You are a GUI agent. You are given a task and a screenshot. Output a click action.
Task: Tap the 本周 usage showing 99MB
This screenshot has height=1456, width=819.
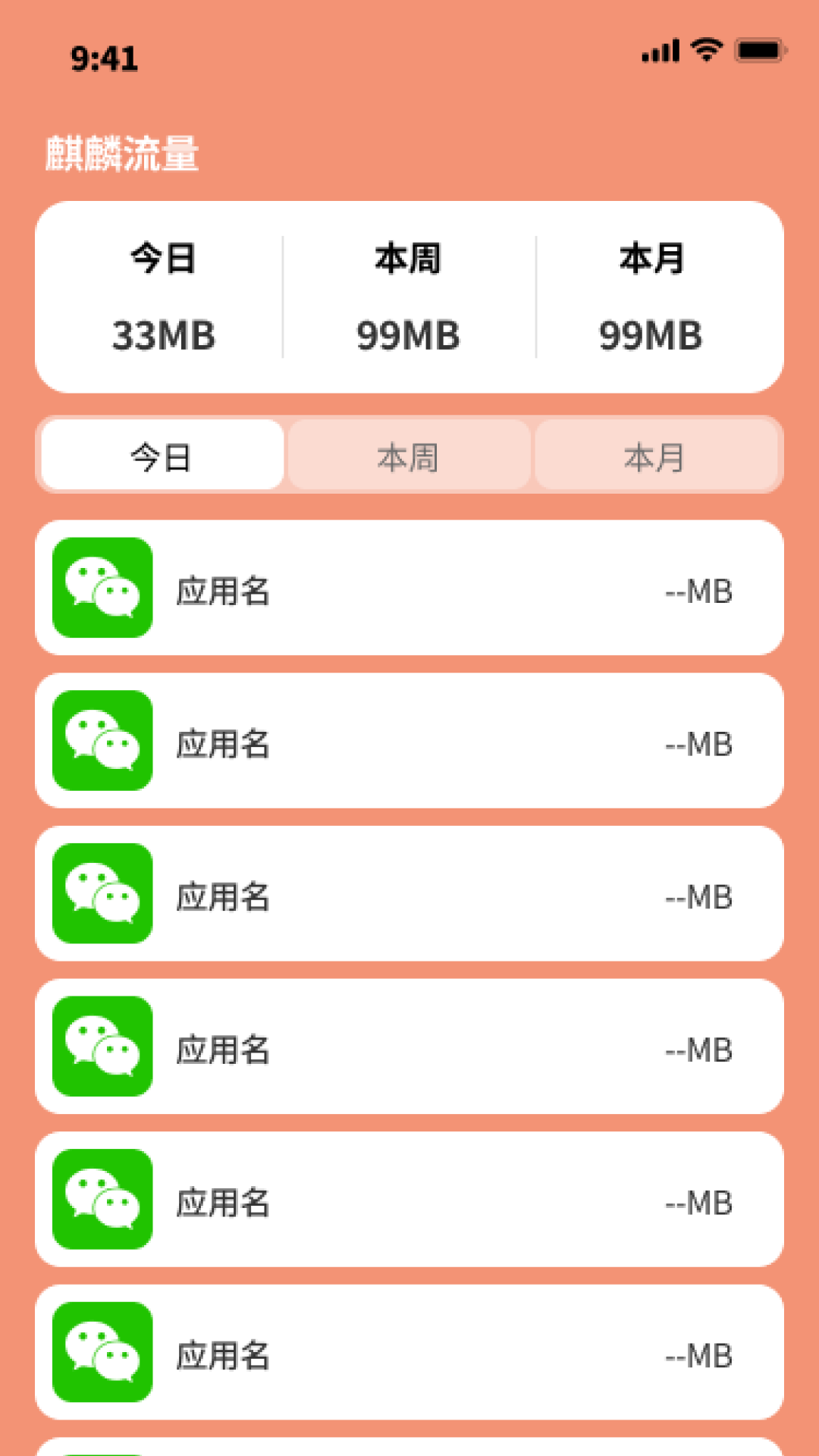pos(408,336)
